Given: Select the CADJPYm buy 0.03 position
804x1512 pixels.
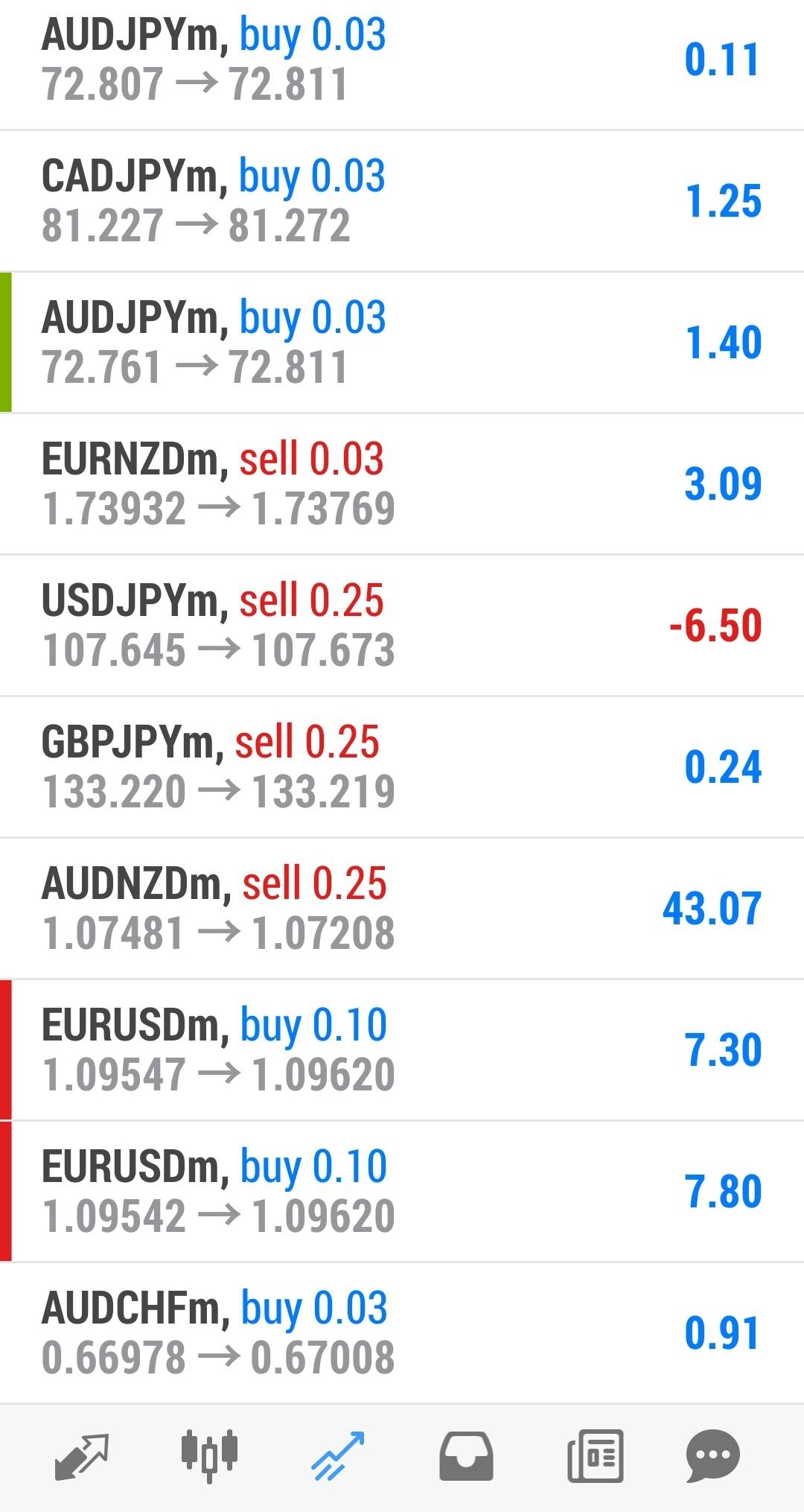Looking at the screenshot, I should [402, 201].
